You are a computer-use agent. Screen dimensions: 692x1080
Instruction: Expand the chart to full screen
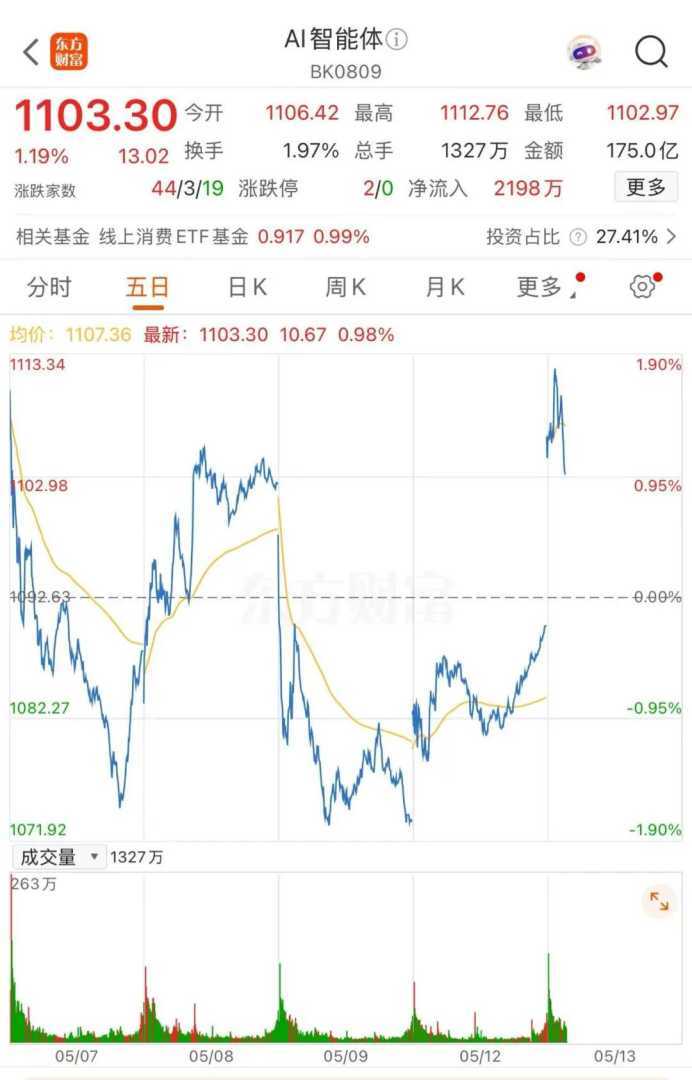[x=659, y=901]
